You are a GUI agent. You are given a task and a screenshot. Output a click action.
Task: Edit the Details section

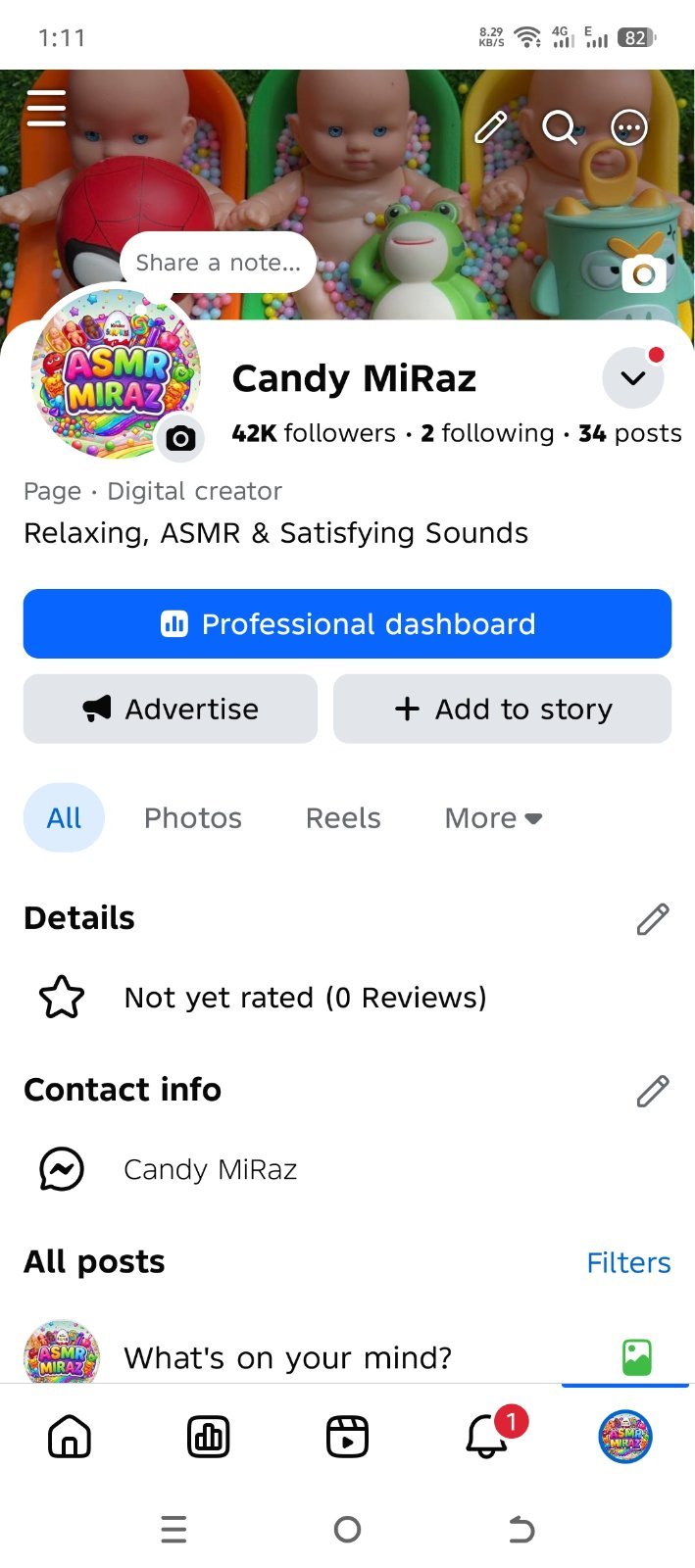click(x=653, y=918)
